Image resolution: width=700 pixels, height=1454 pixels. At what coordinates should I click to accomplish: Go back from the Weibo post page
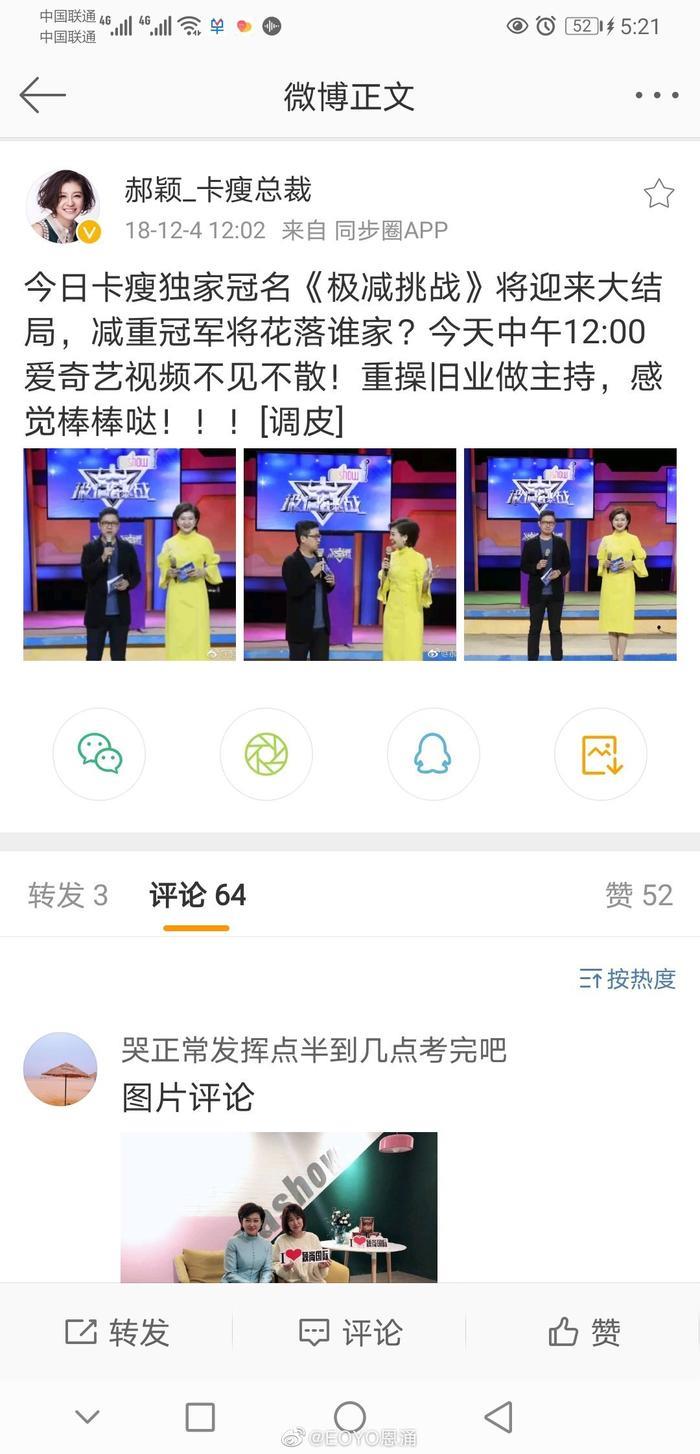click(42, 96)
